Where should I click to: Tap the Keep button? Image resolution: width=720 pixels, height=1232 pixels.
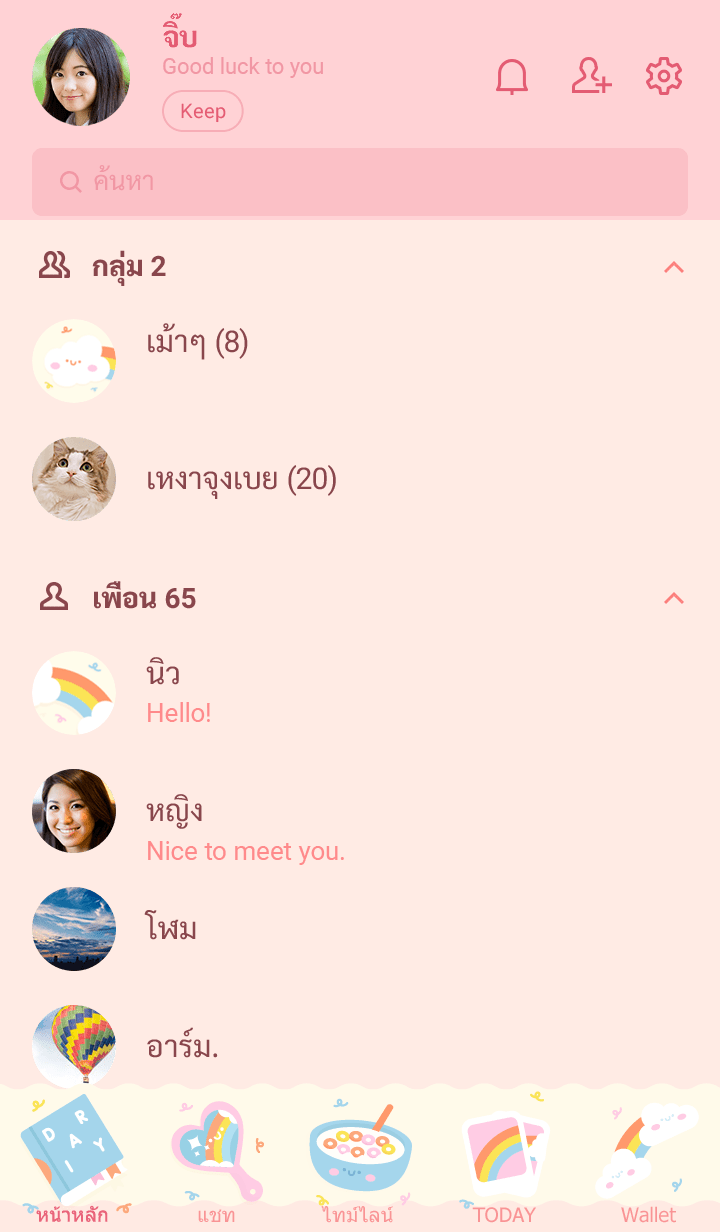coord(203,111)
